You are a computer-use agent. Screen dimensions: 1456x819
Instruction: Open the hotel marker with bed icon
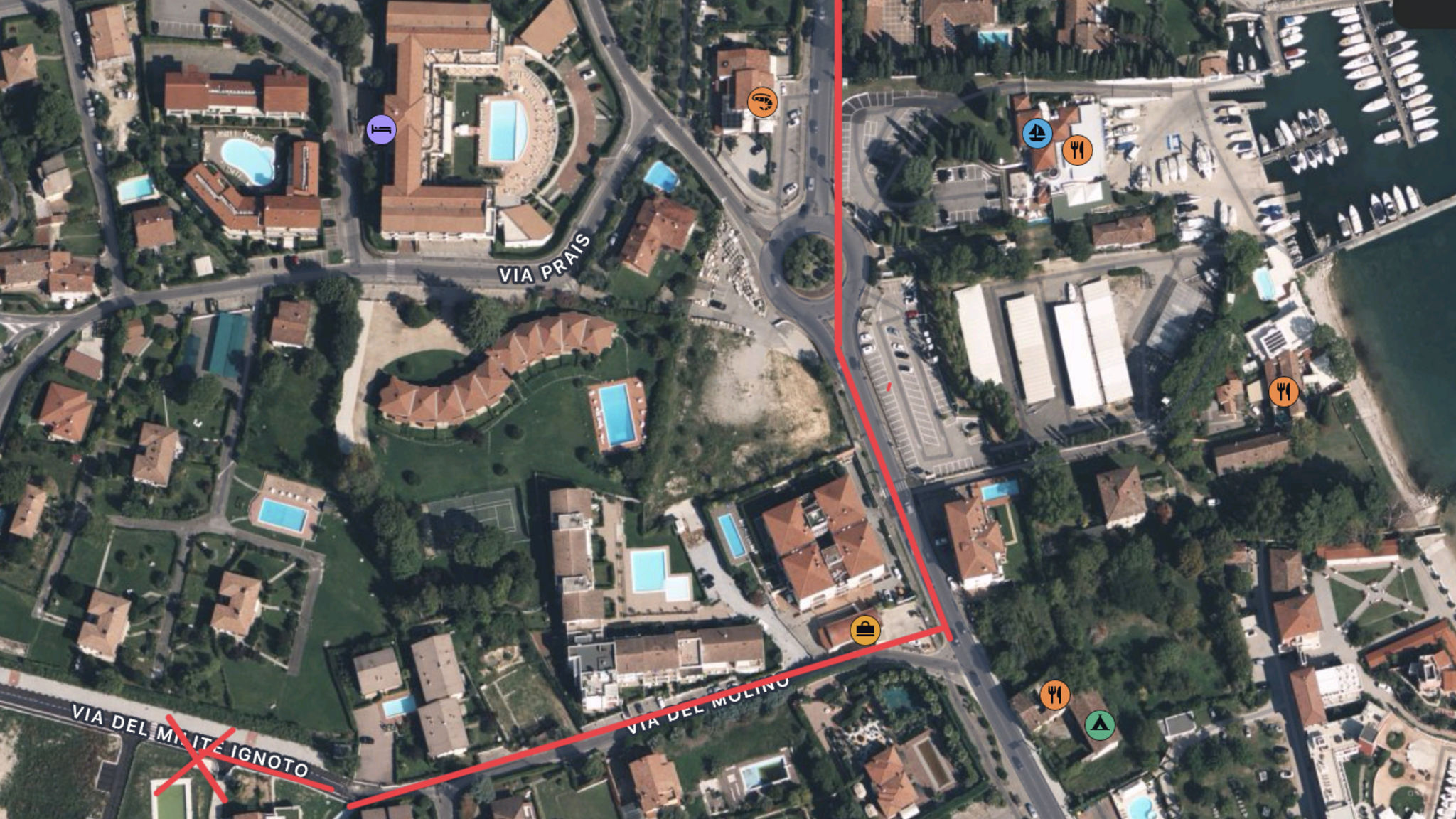(381, 130)
